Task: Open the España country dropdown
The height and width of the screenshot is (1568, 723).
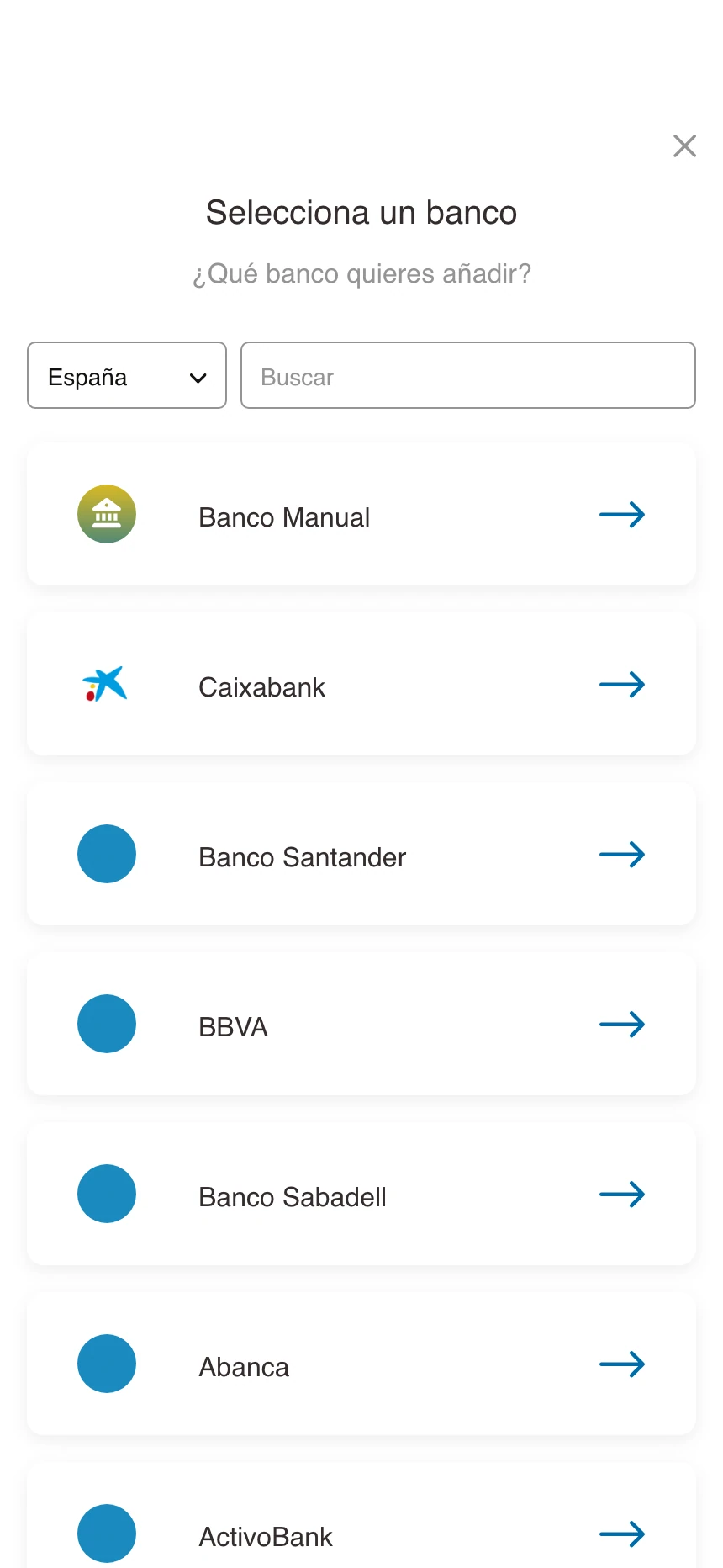Action: click(x=127, y=375)
